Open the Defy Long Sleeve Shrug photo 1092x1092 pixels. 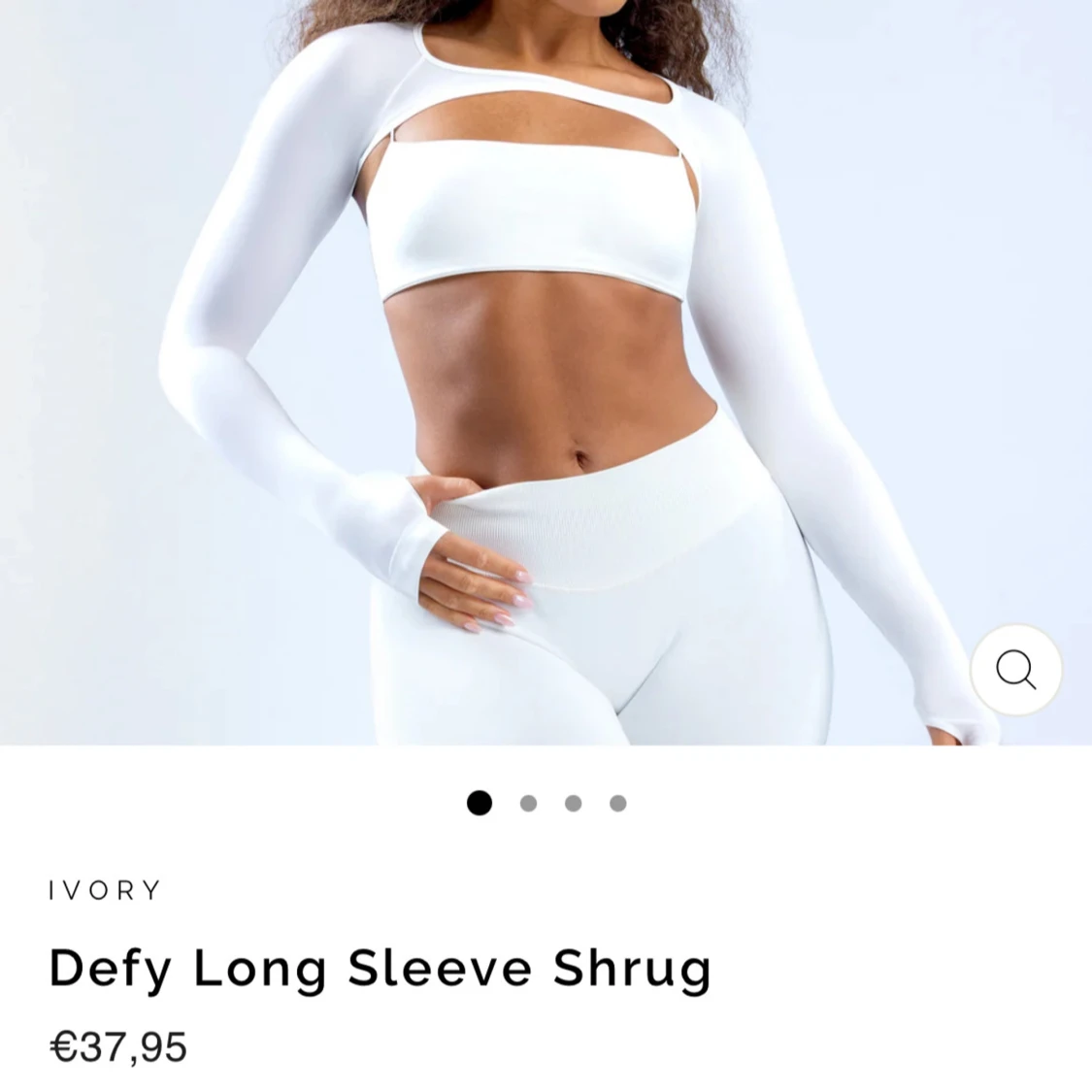(x=544, y=369)
